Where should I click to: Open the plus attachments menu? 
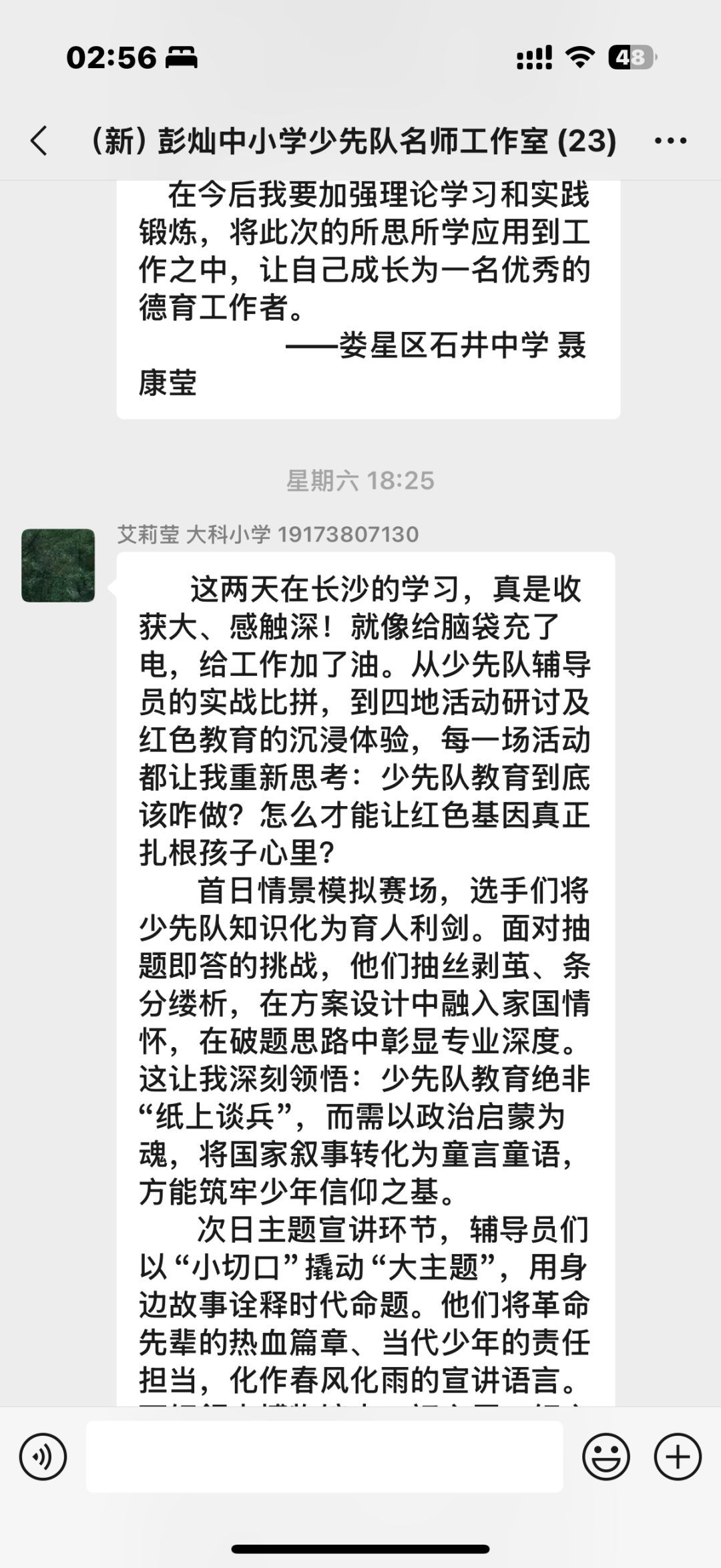tap(678, 1456)
